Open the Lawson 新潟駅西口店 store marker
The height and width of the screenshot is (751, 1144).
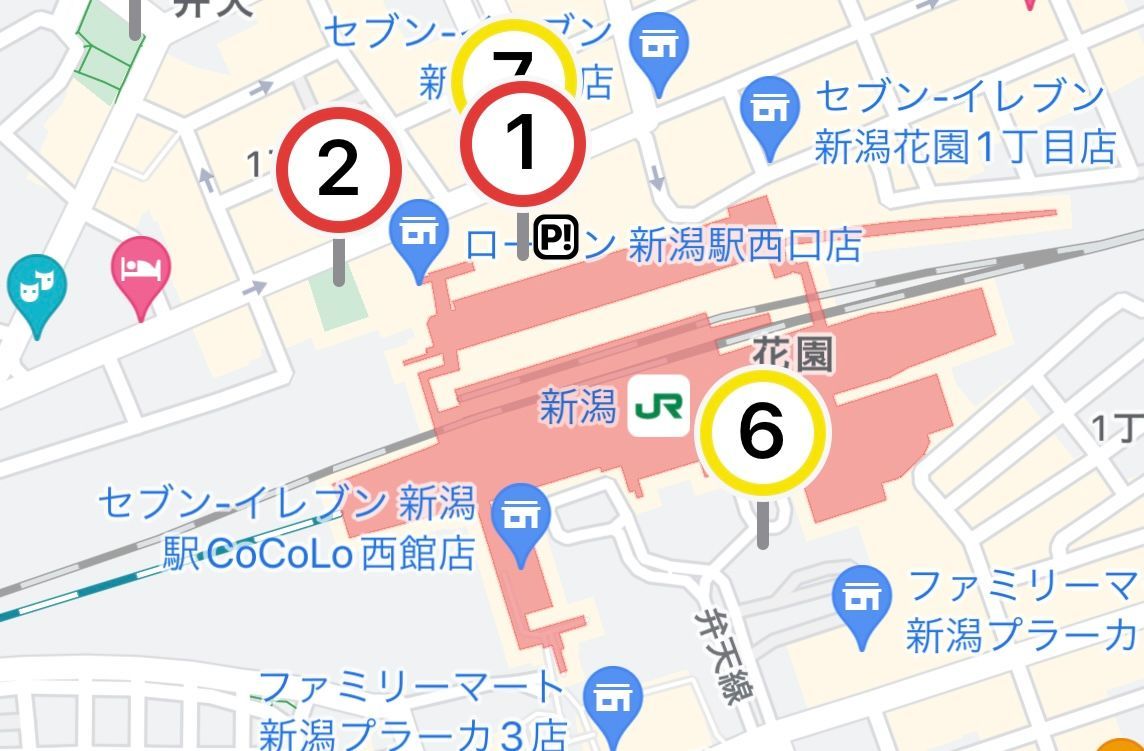pyautogui.click(x=422, y=232)
